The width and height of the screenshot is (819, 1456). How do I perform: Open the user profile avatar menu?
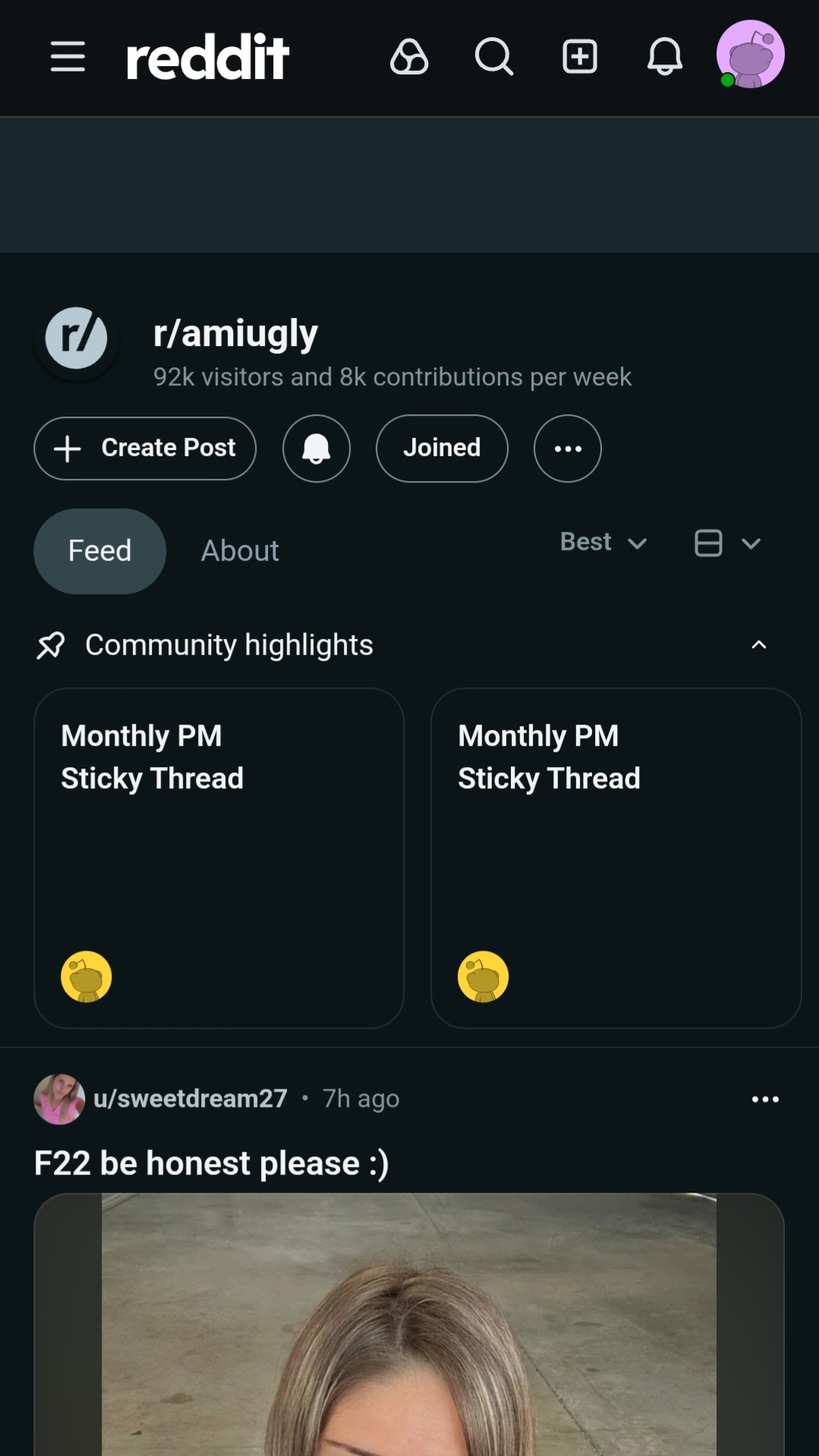click(x=750, y=55)
